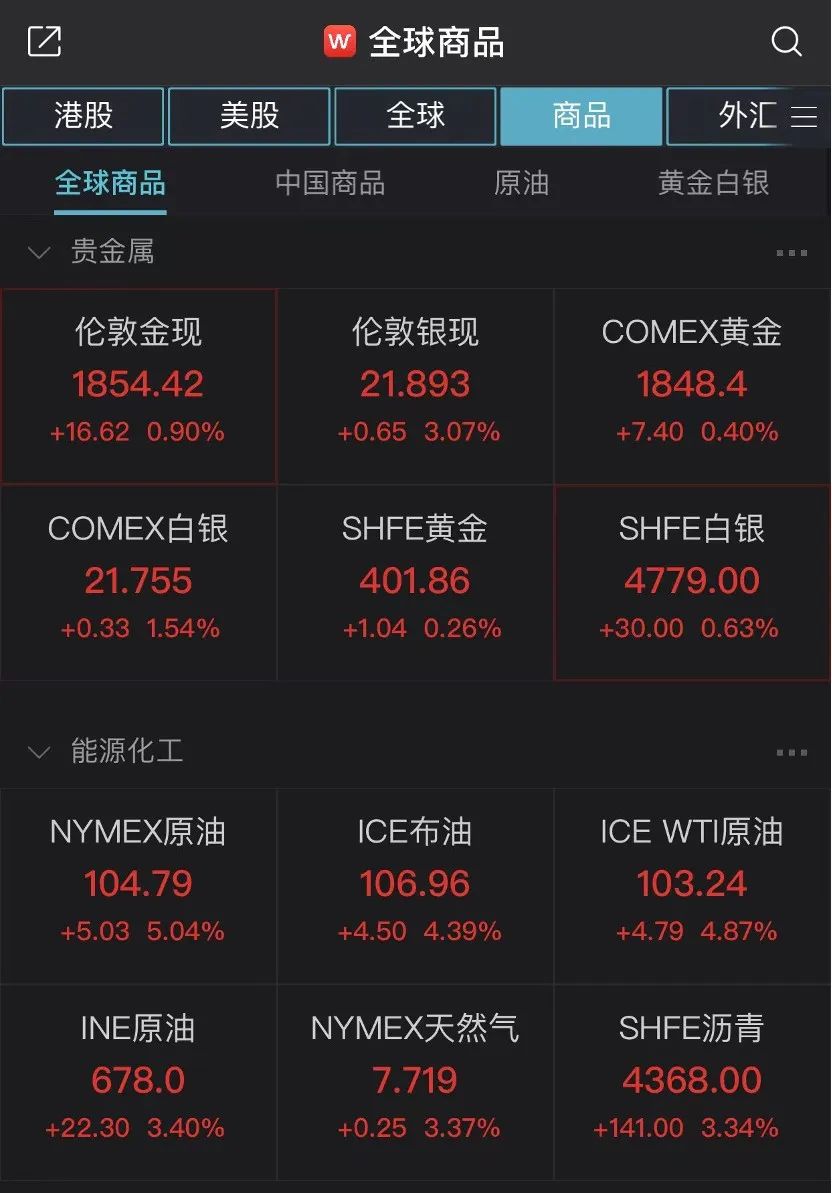Collapse the 贵金属 section
The height and width of the screenshot is (1193, 832).
(x=38, y=253)
